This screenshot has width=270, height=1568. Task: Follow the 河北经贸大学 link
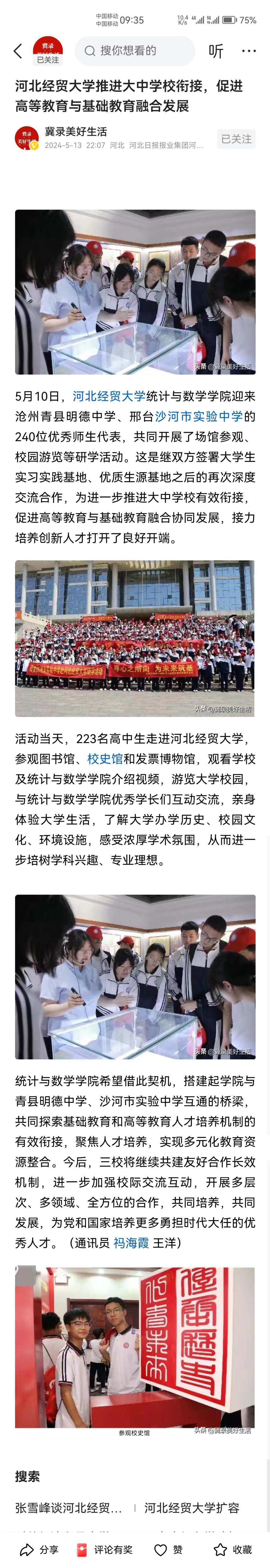[109, 396]
